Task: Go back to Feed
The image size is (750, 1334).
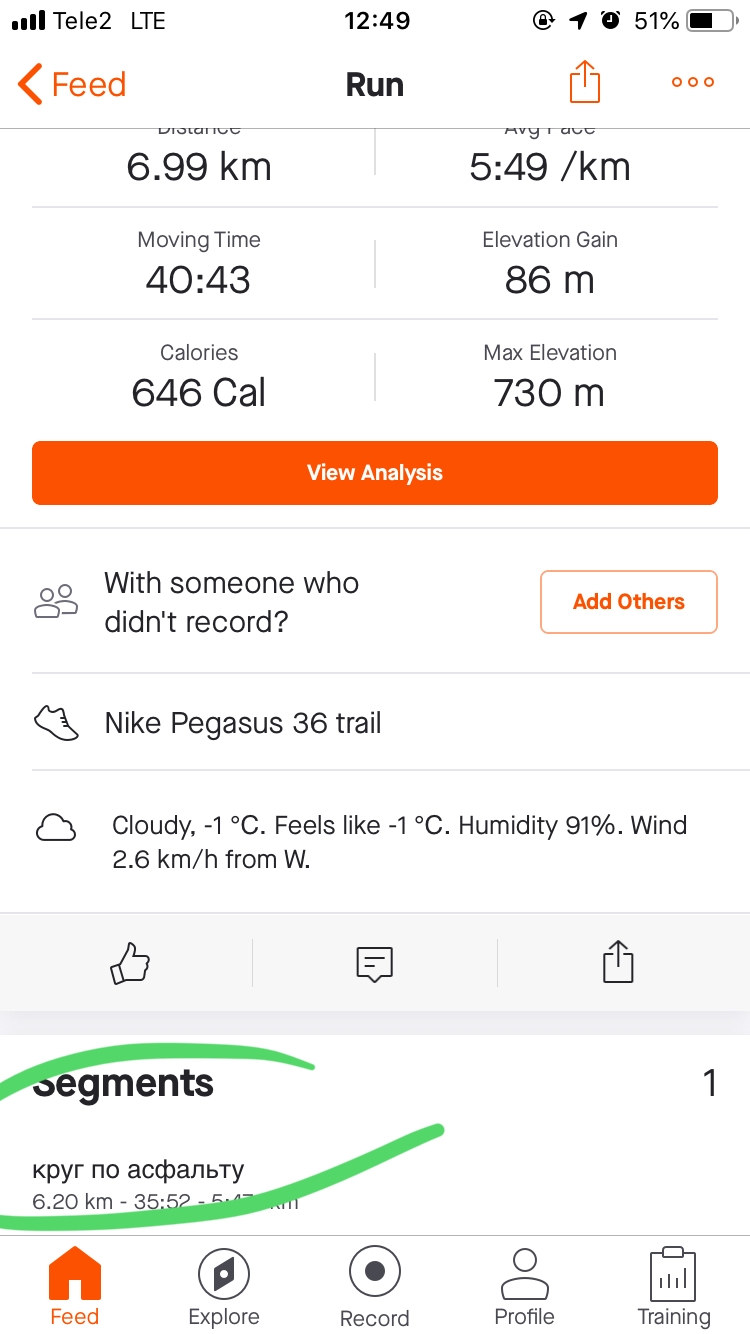Action: click(x=72, y=85)
